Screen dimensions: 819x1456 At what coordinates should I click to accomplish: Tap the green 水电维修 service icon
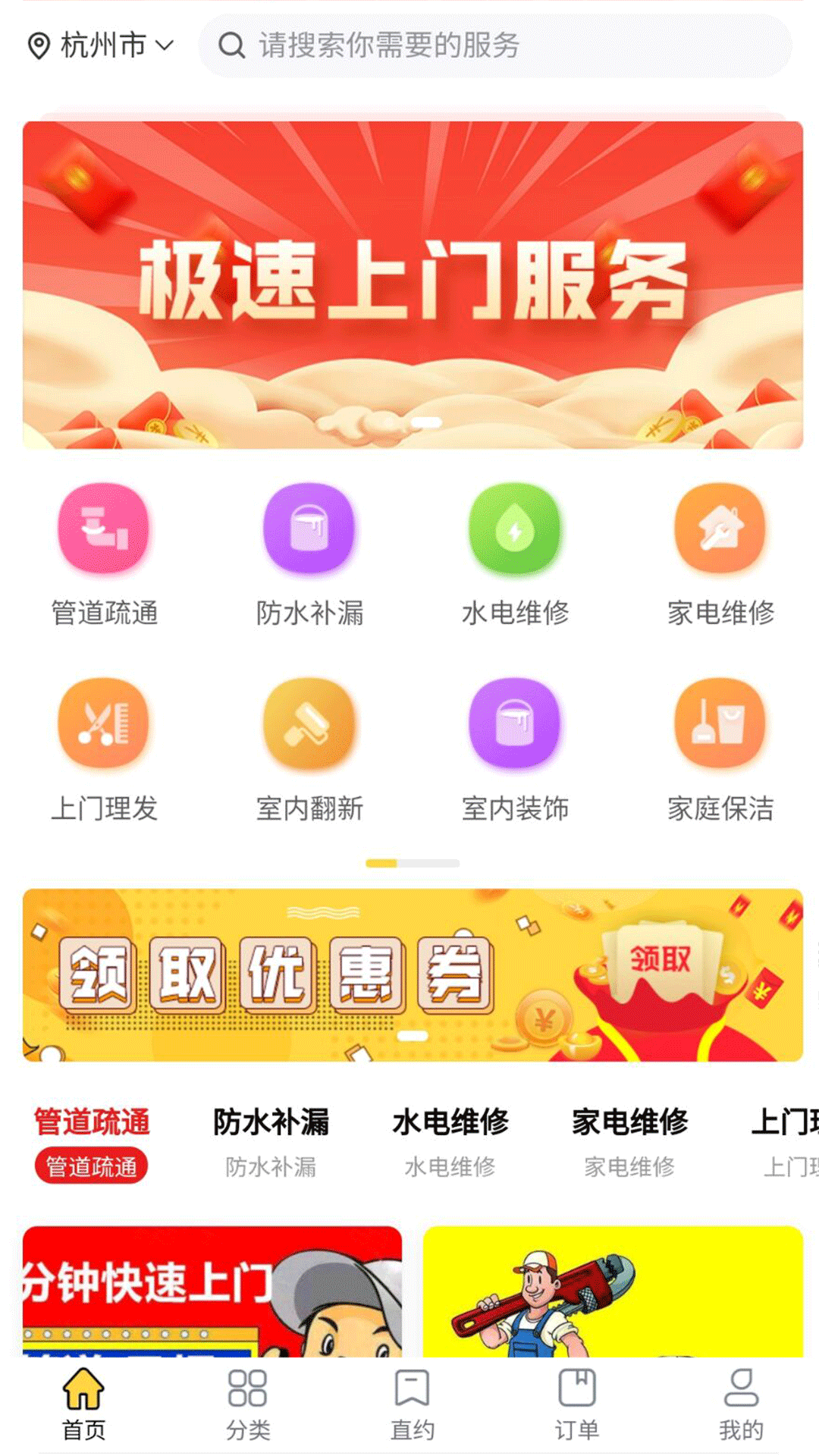click(513, 529)
